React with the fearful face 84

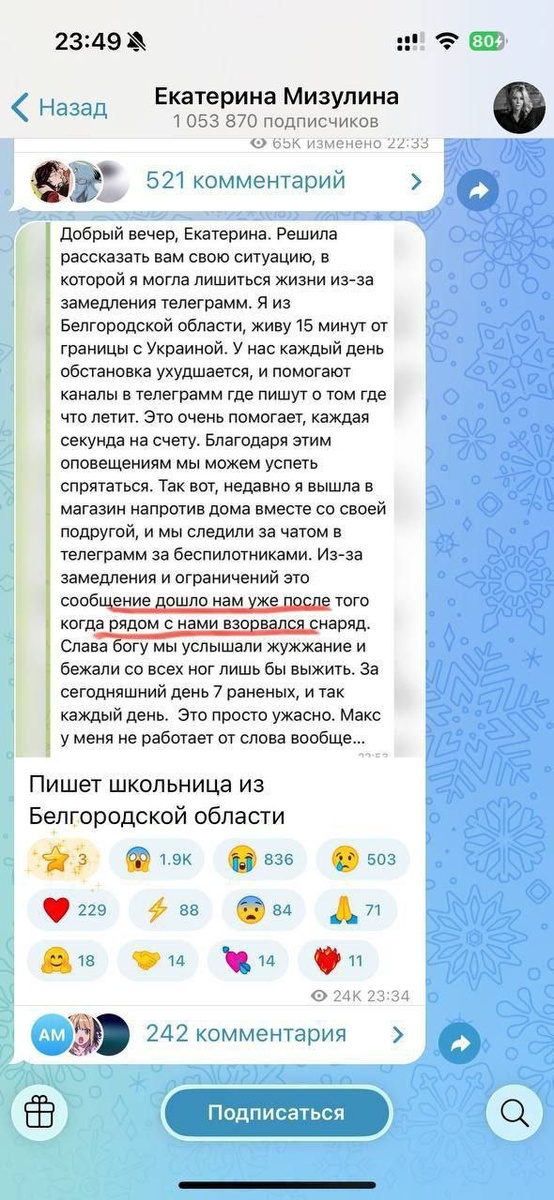point(261,910)
